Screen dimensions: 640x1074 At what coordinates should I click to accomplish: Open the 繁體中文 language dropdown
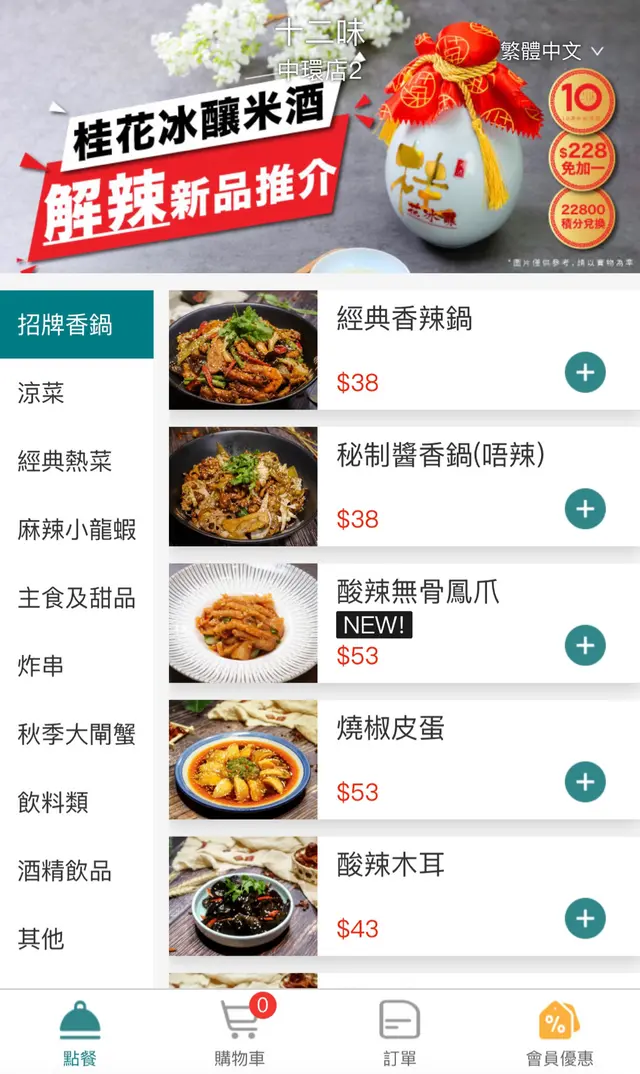(552, 51)
